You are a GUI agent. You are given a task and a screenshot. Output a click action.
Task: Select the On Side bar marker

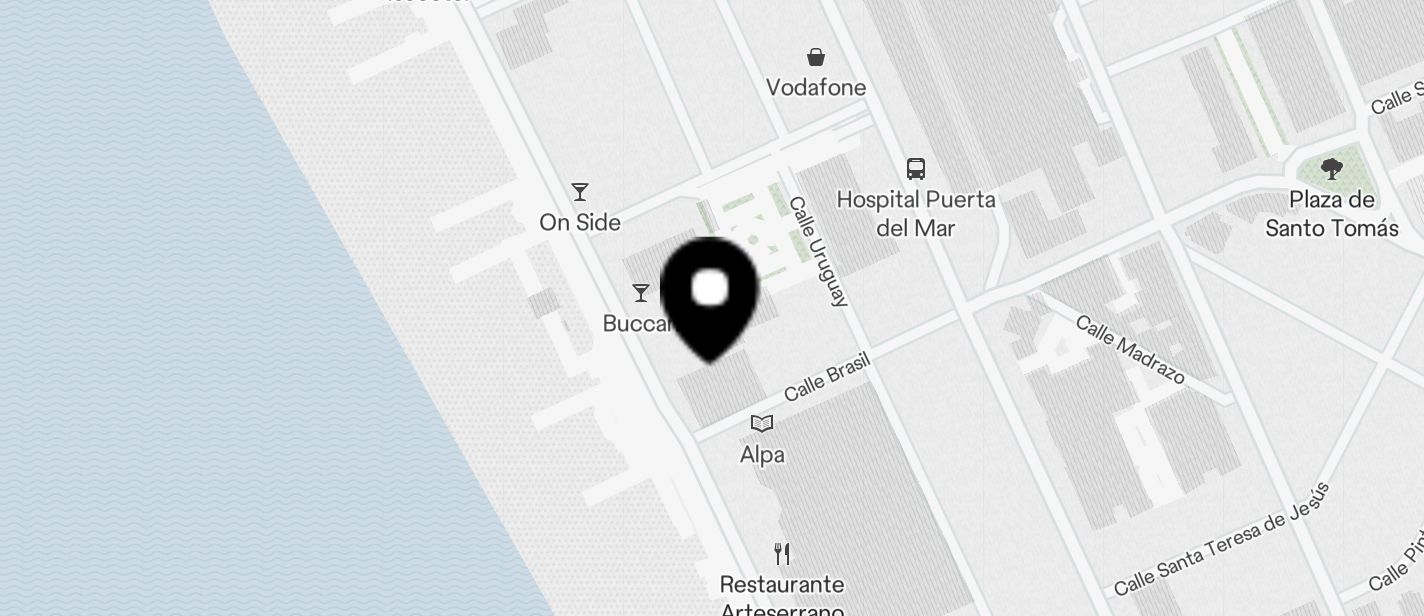[x=580, y=192]
